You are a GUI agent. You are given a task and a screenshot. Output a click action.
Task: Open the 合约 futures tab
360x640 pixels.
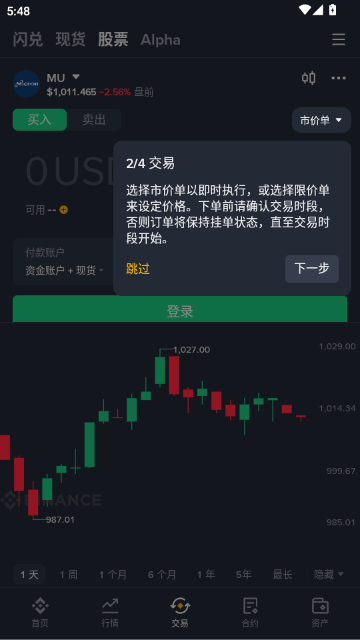(x=250, y=612)
